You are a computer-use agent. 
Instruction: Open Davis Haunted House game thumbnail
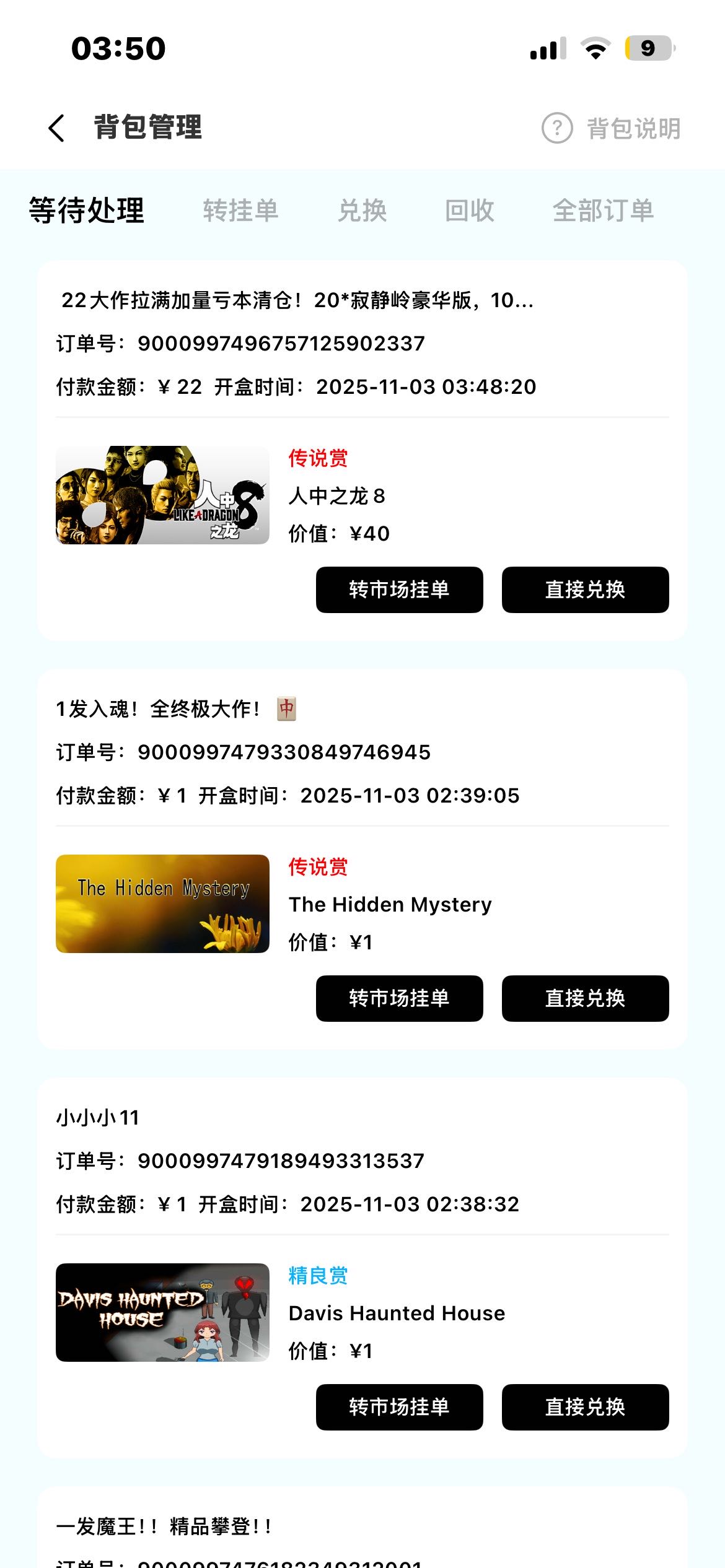(162, 1313)
